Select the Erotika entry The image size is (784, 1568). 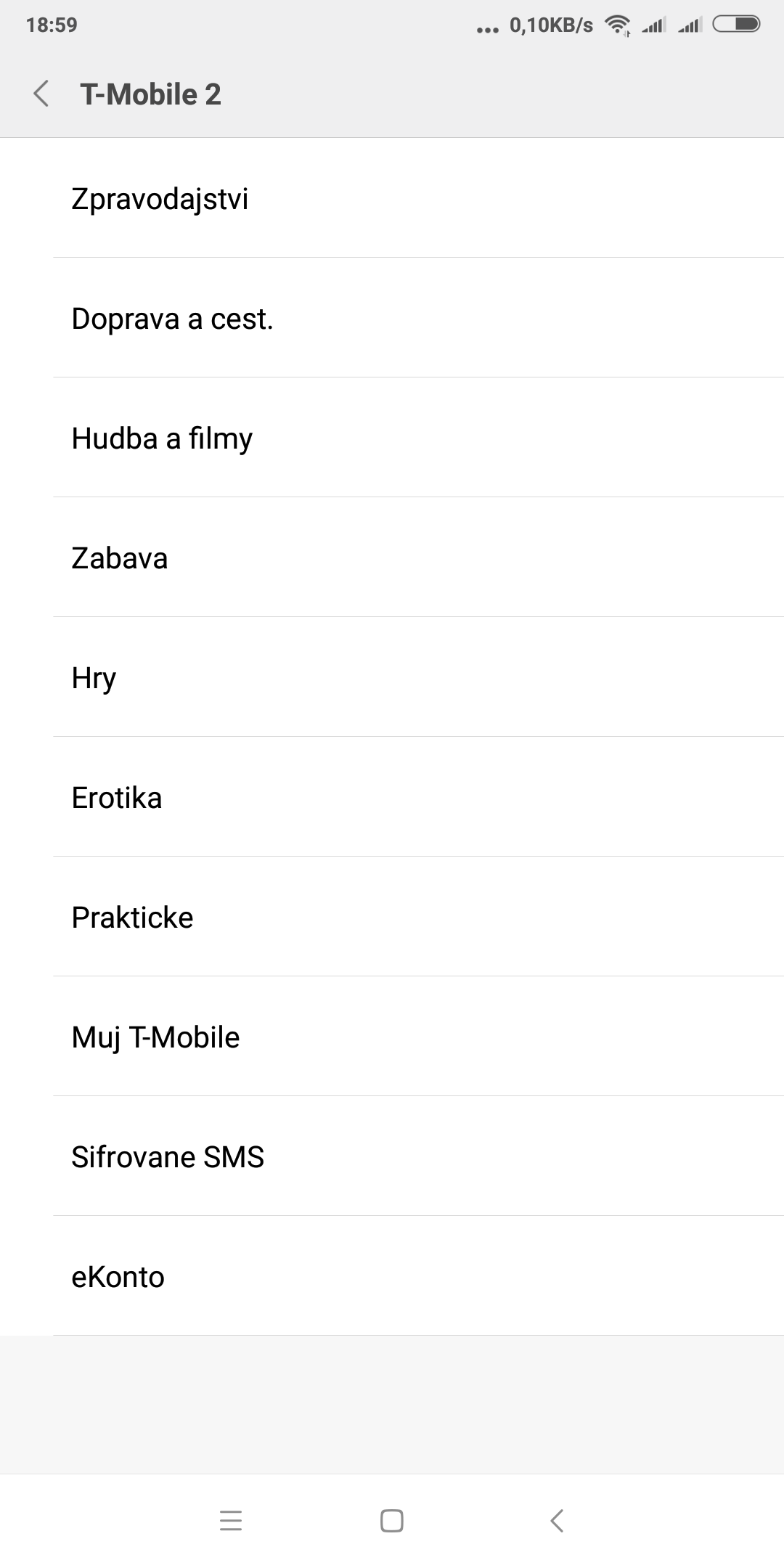(x=392, y=797)
